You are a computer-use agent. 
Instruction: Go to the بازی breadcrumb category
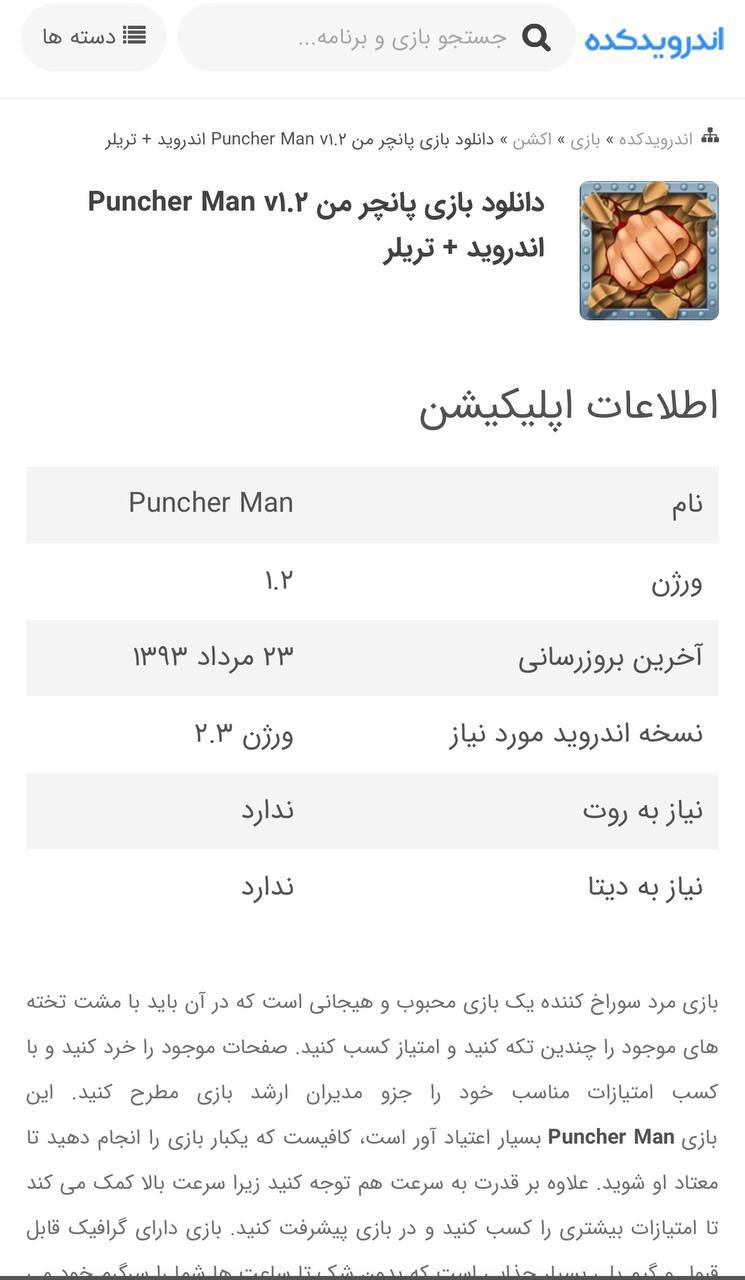[586, 139]
